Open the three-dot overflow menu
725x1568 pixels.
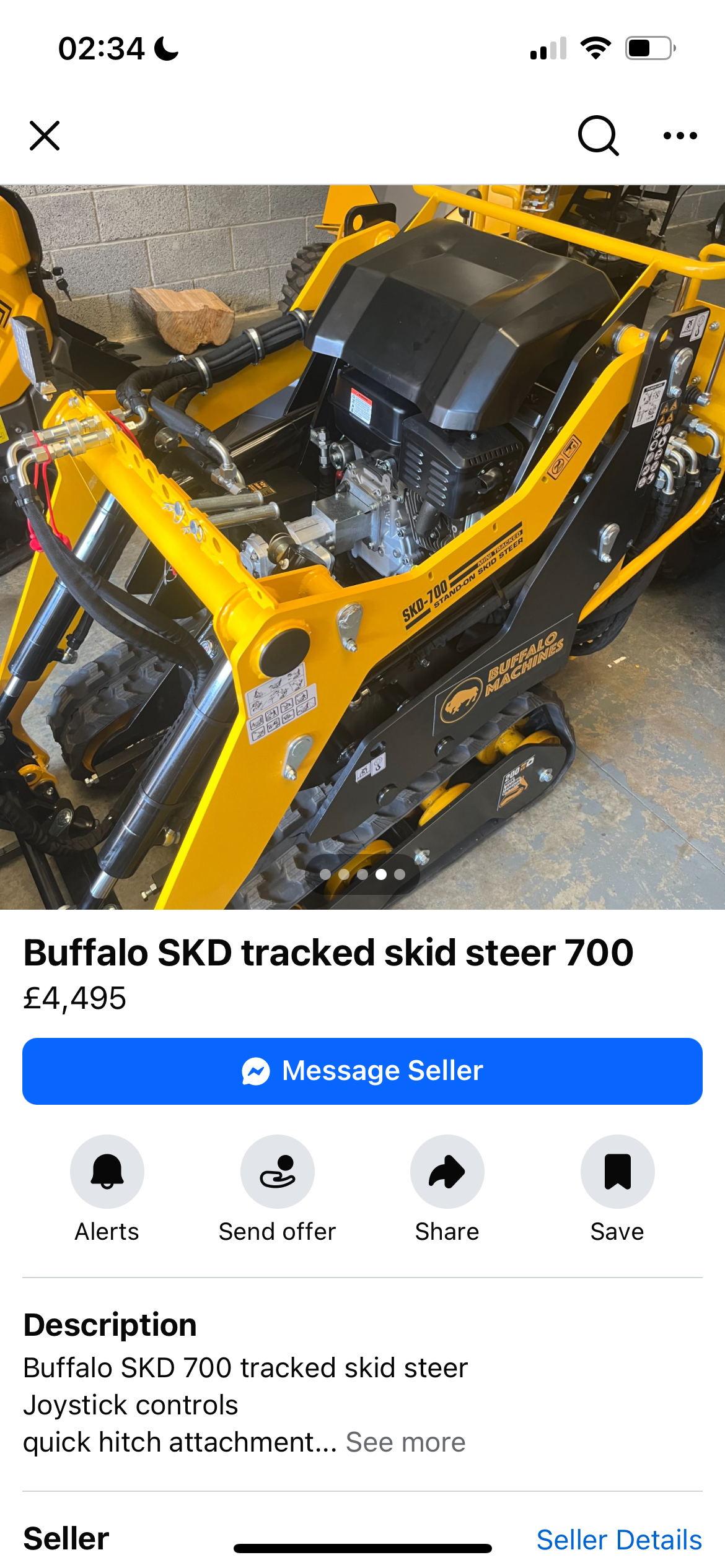point(680,136)
